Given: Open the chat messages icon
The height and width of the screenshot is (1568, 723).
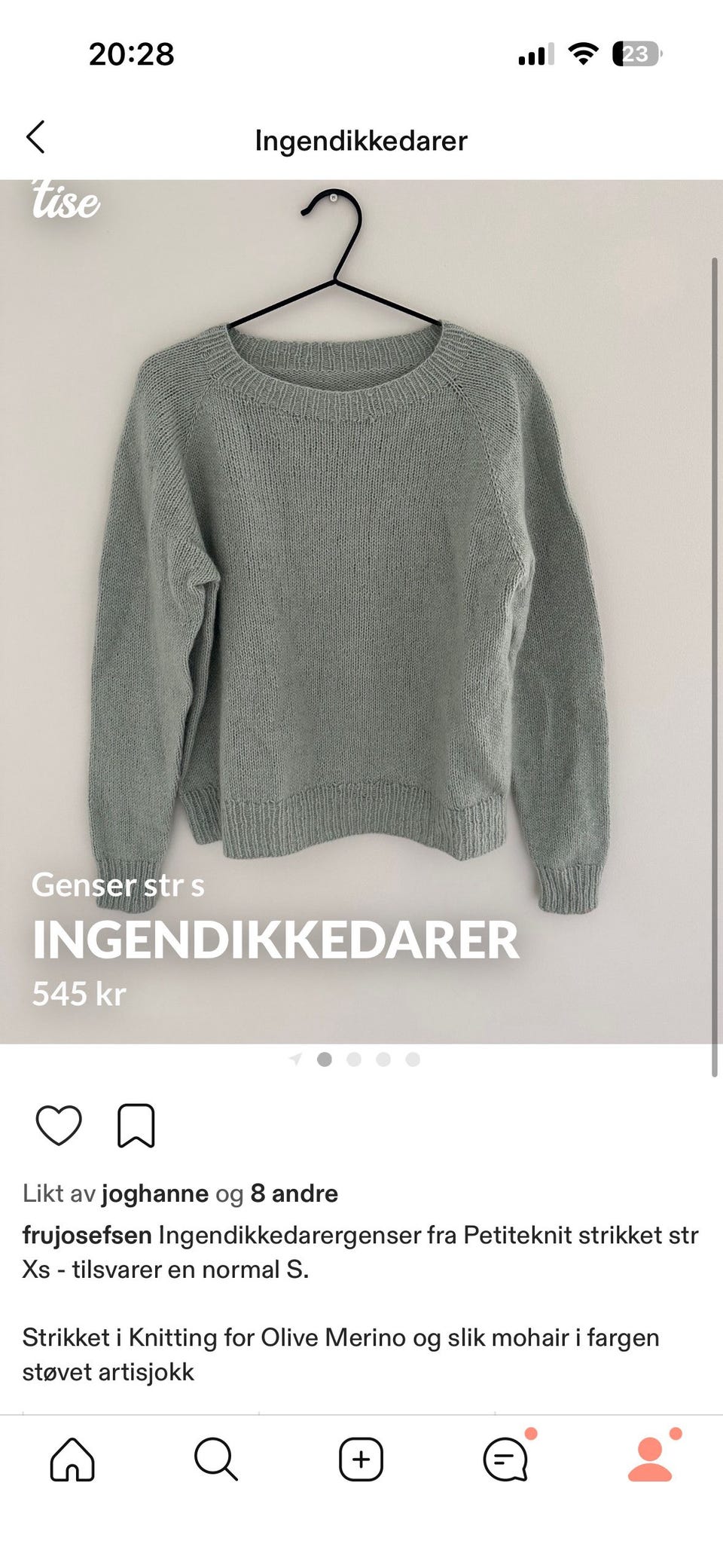Looking at the screenshot, I should (506, 1459).
